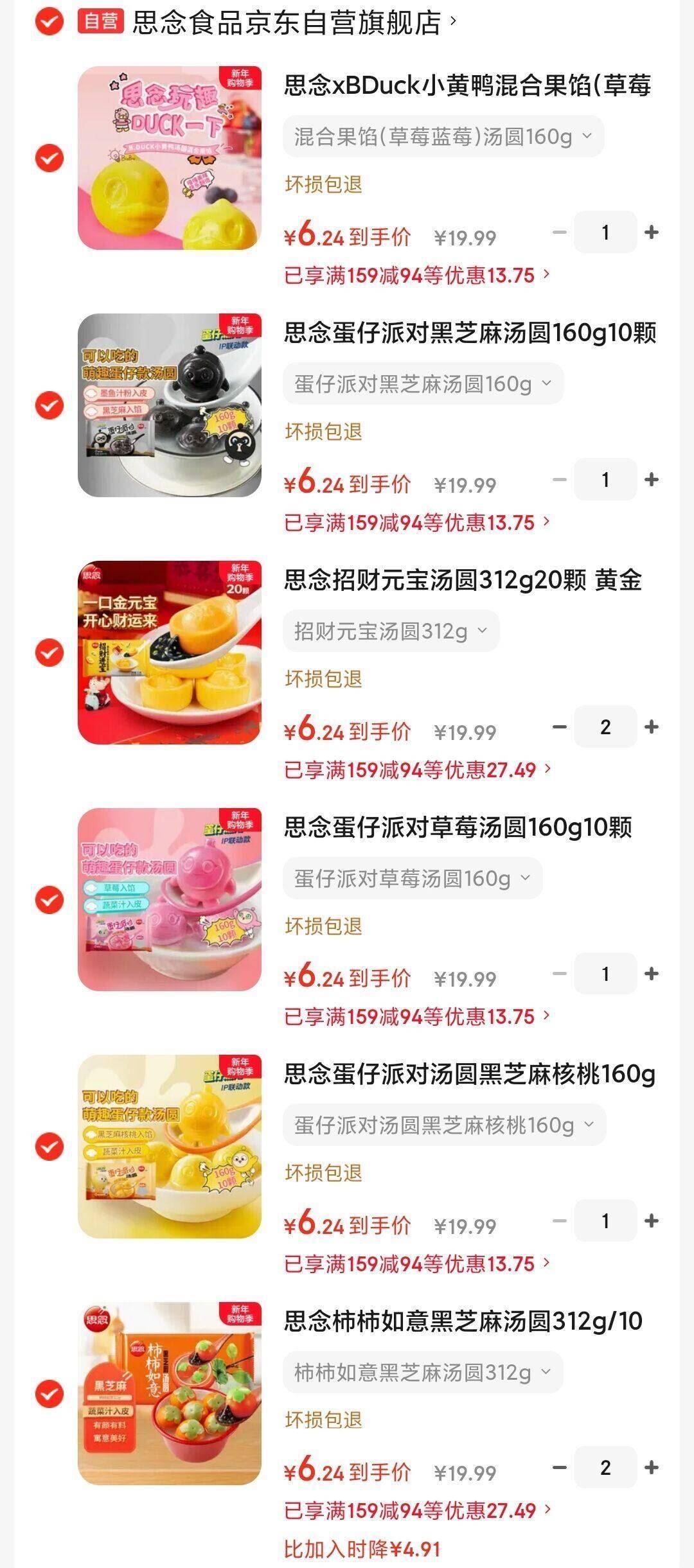Uncheck the whole 思念食品 store selection
Image resolution: width=694 pixels, height=1568 pixels.
click(49, 22)
